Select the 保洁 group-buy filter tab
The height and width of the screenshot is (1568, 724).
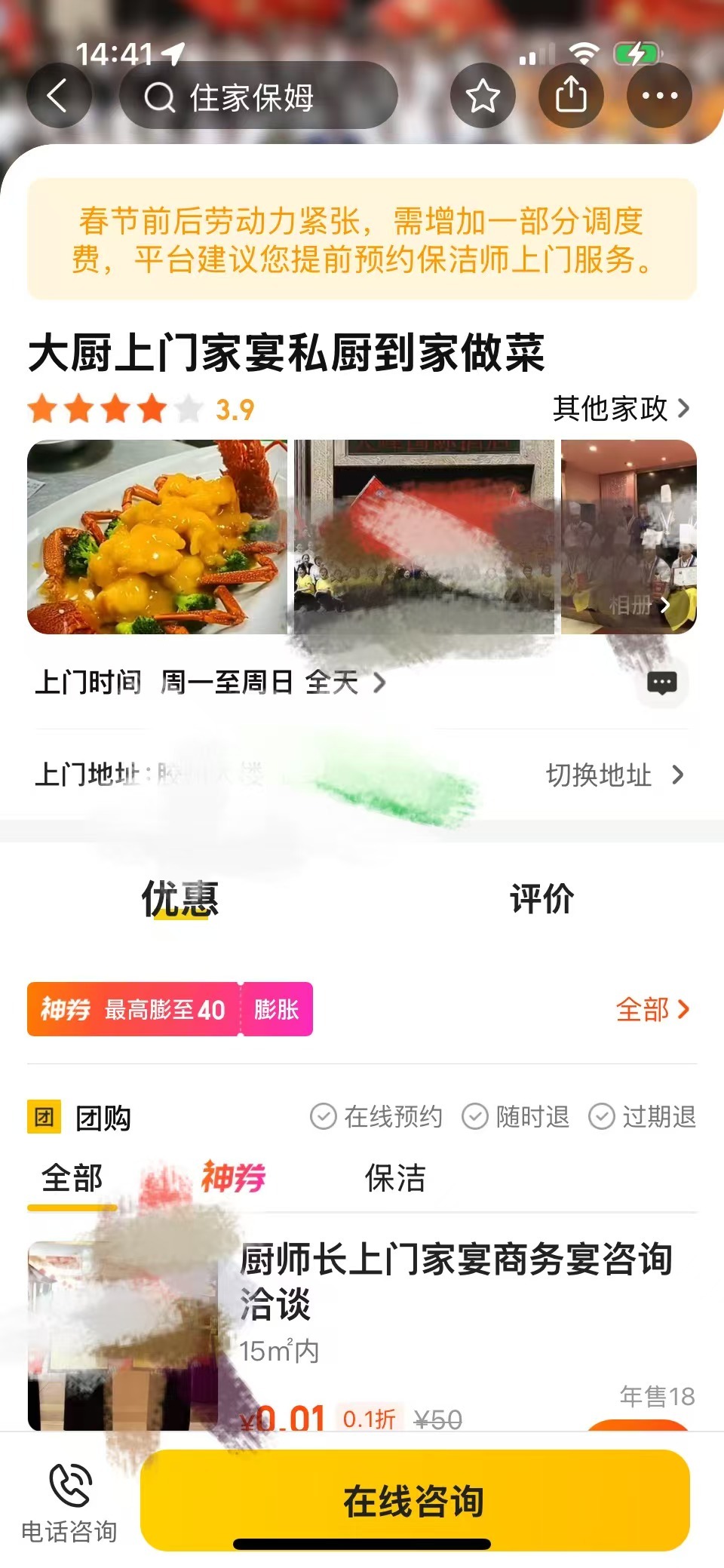[x=395, y=1178]
